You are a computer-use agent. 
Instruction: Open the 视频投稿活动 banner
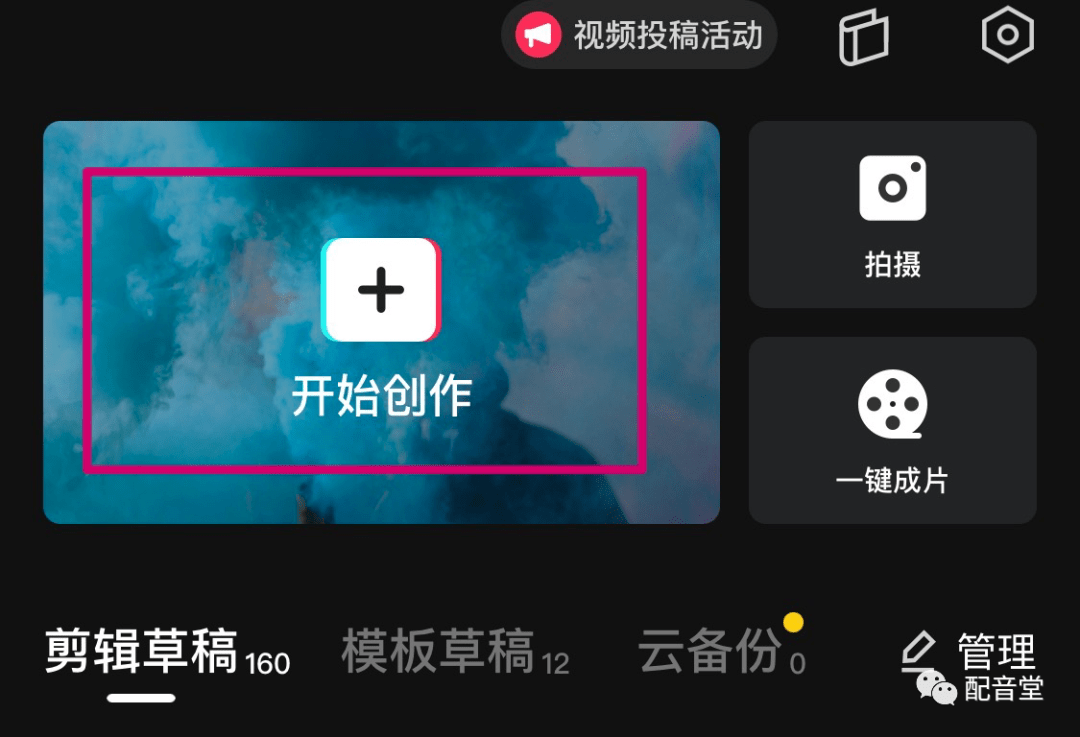640,36
